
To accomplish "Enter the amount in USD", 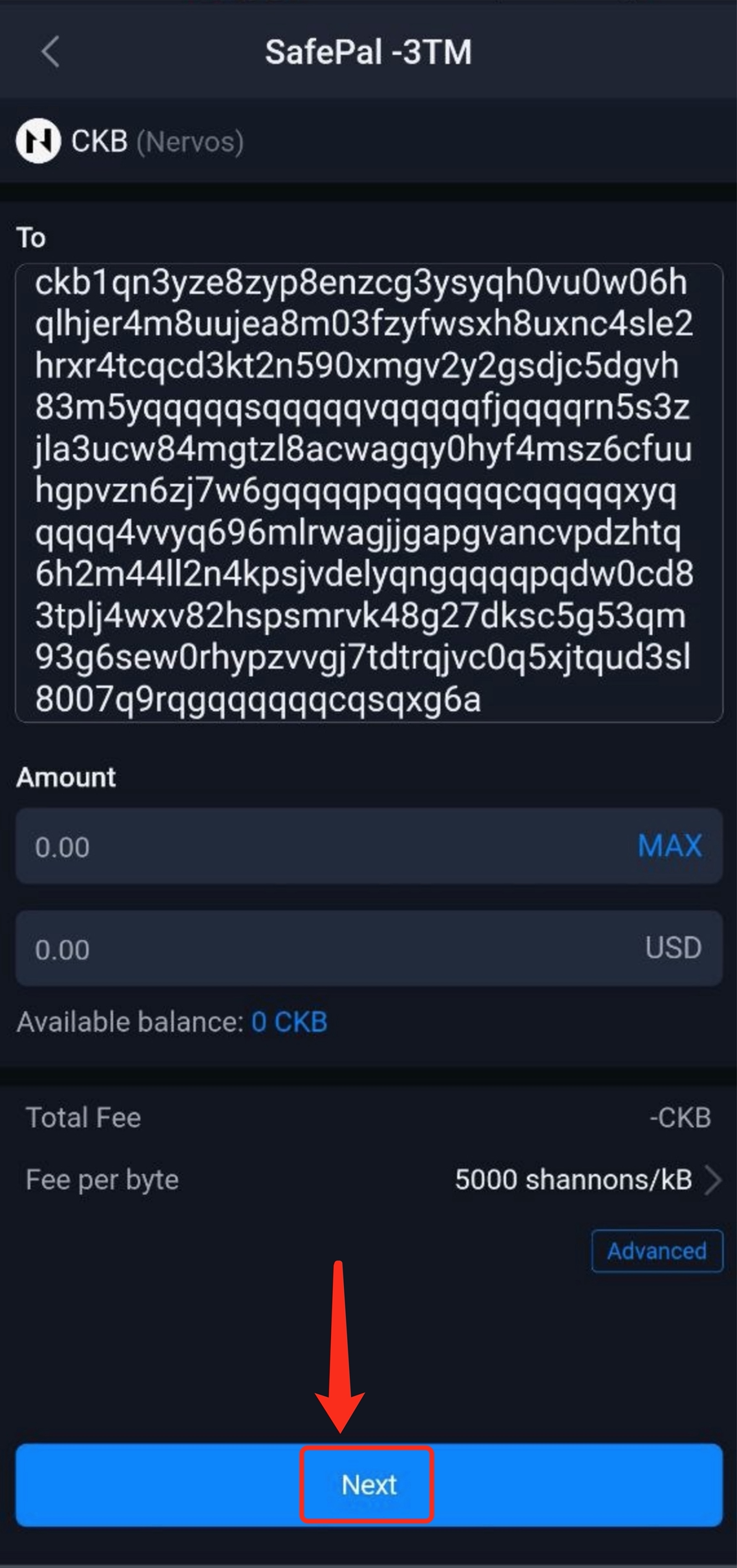I will click(x=310, y=948).
